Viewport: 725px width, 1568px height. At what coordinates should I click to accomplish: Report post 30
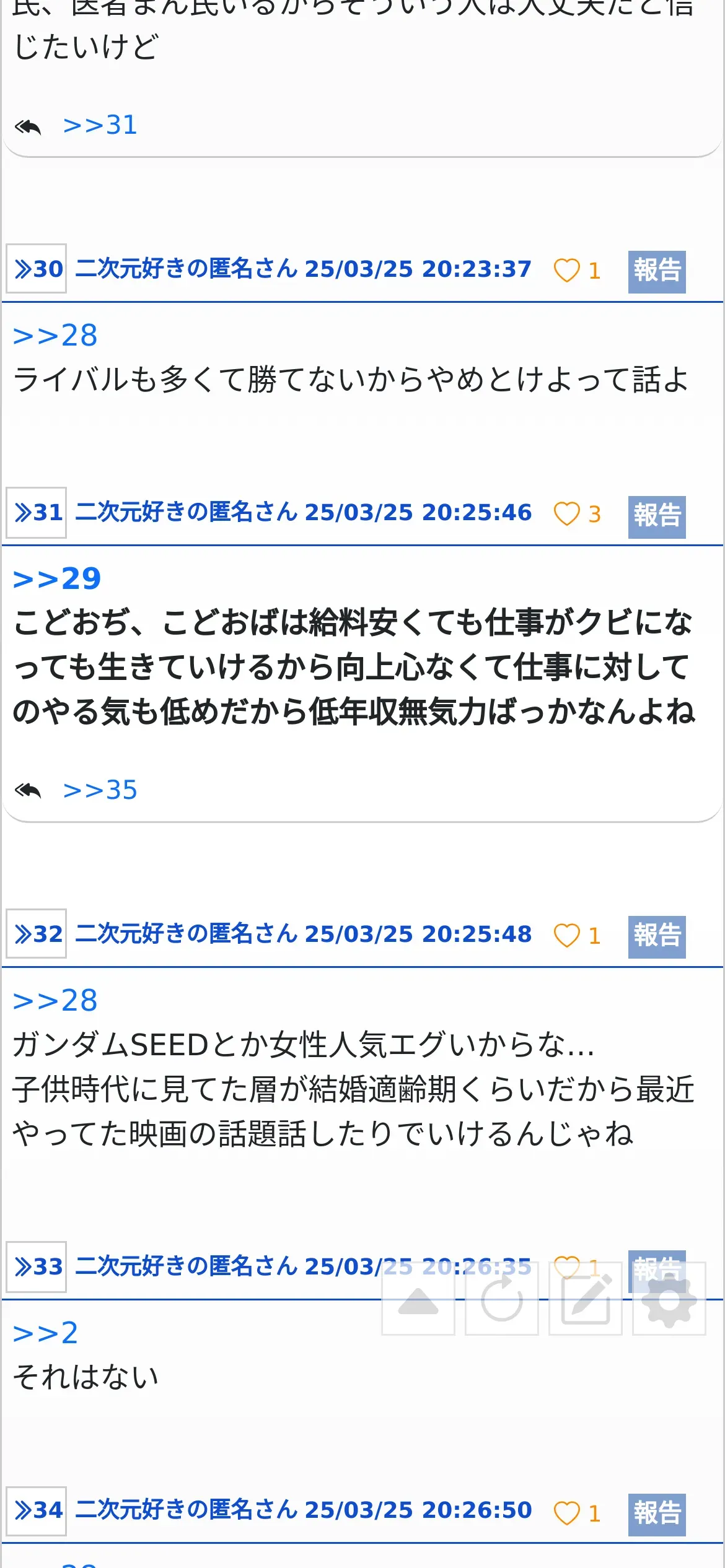(x=656, y=271)
